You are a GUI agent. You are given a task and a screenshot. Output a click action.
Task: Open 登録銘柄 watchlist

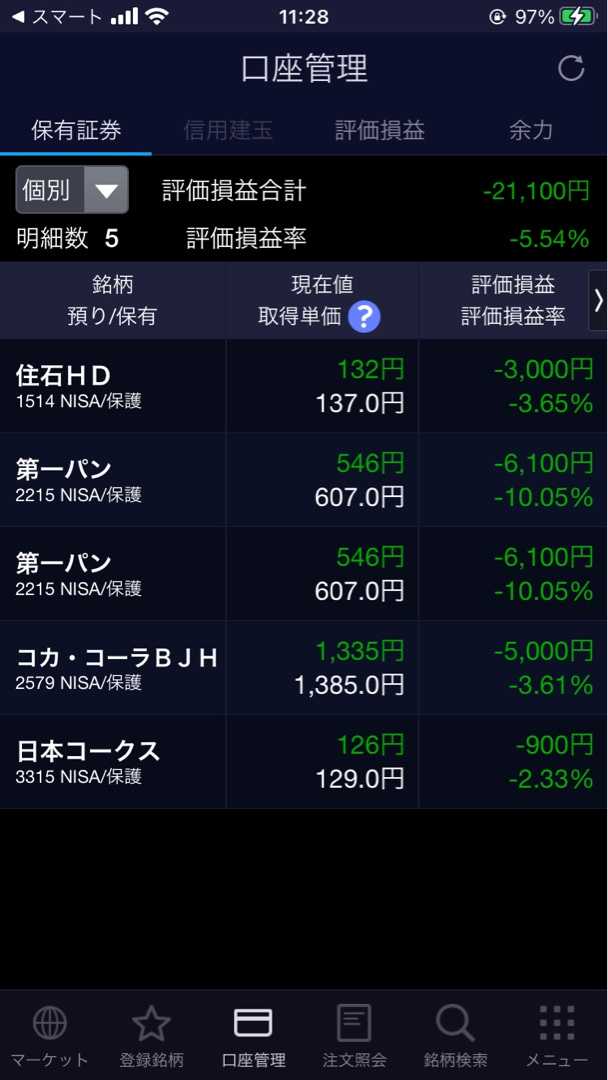pos(151,1035)
